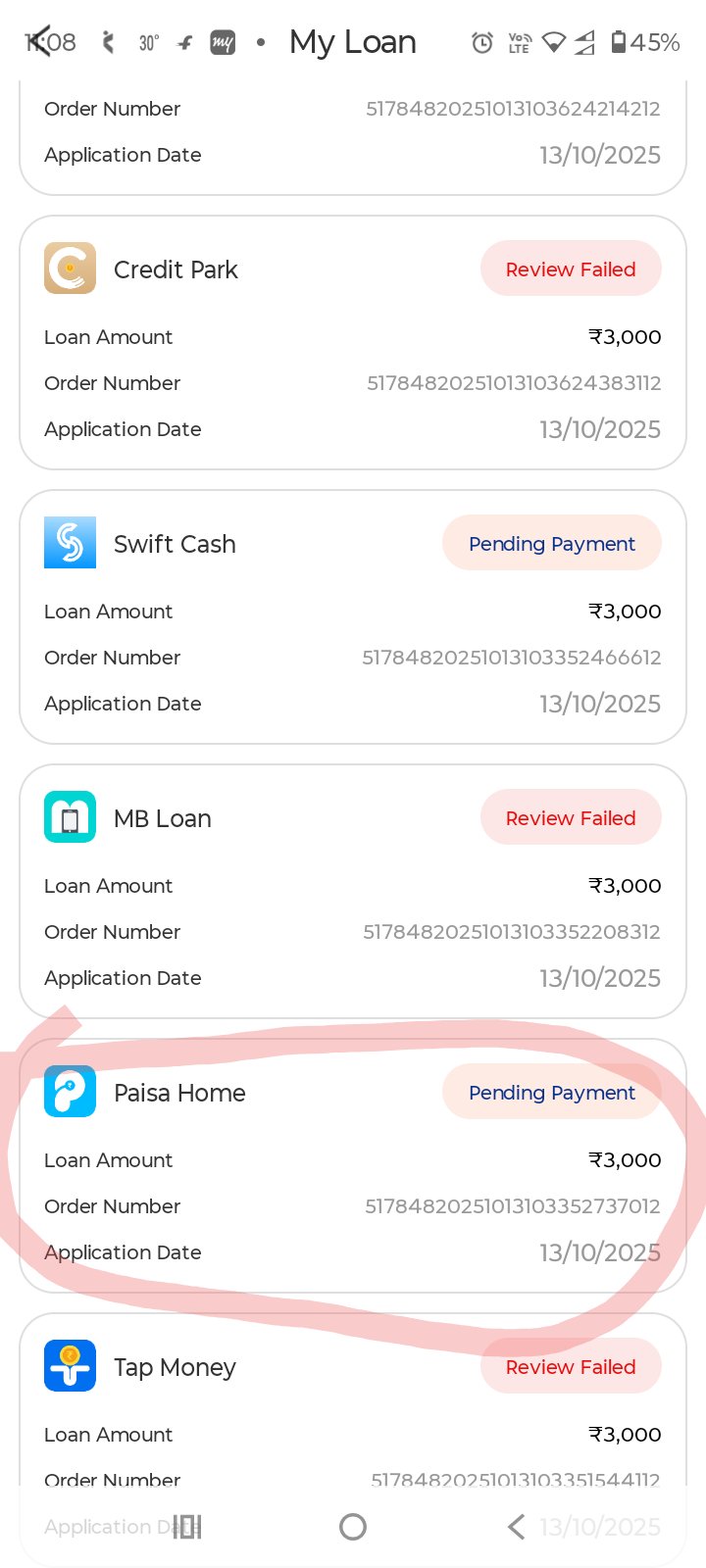The height and width of the screenshot is (1568, 706).
Task: Tap Pending Payment on Swift Cash
Action: click(x=551, y=544)
